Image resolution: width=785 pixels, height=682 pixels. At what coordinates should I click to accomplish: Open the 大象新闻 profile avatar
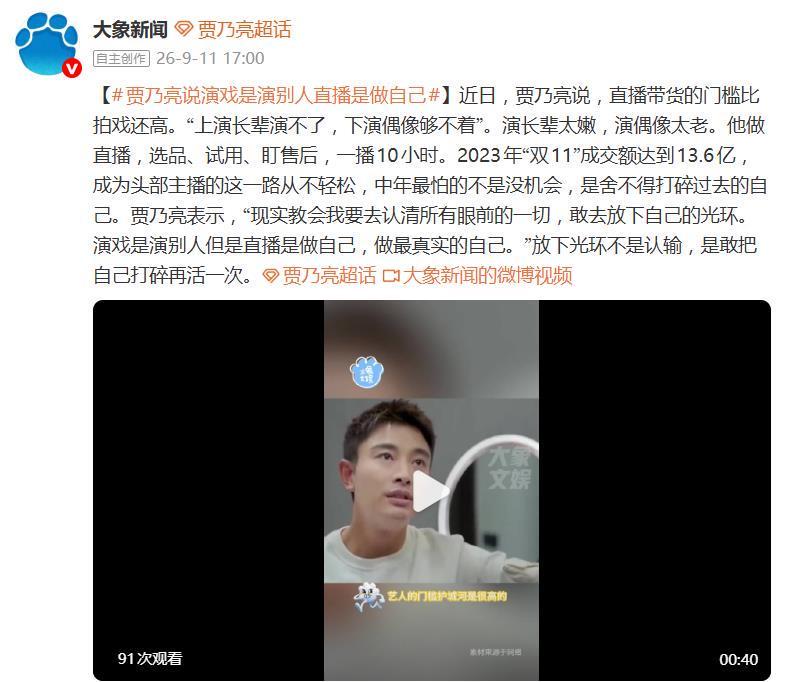[48, 46]
